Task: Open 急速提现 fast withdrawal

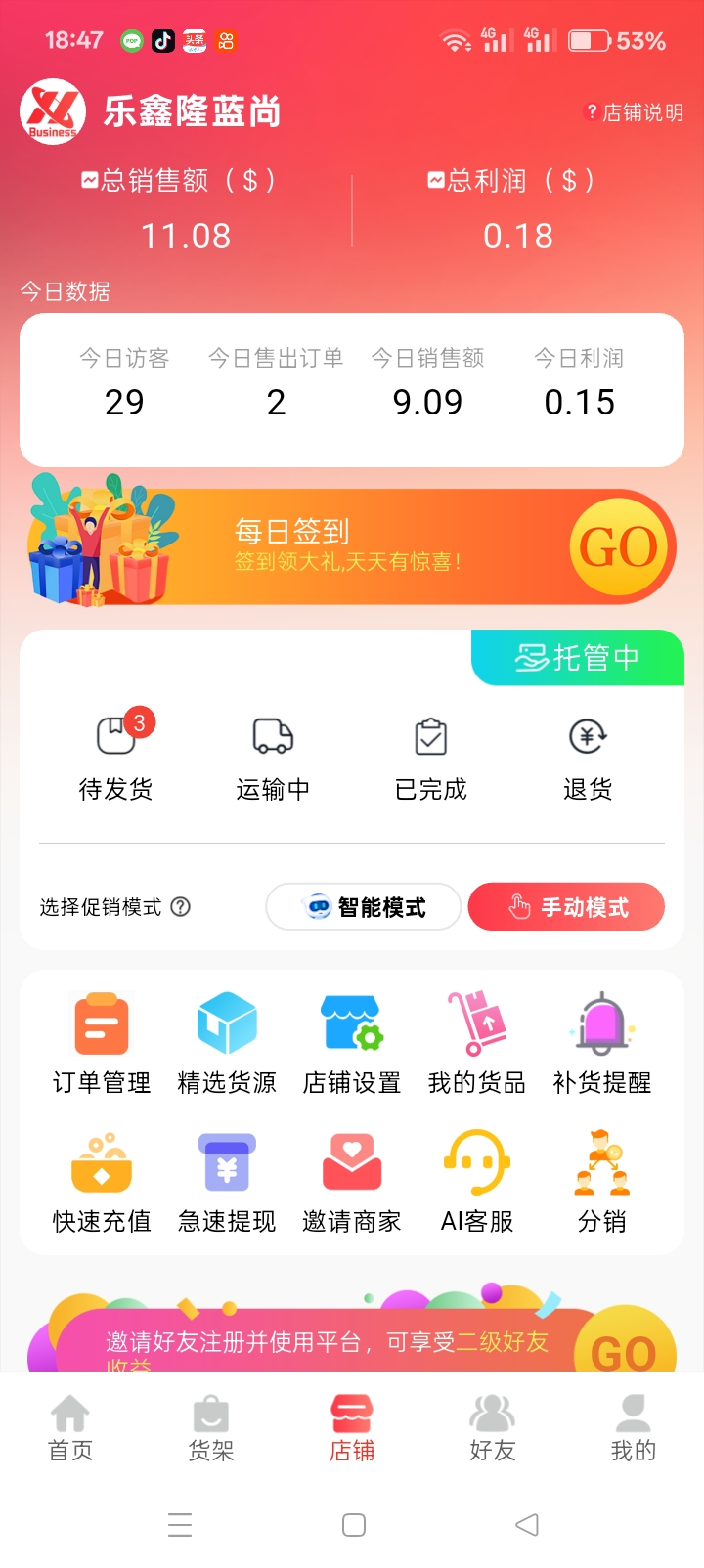Action: point(227,1181)
